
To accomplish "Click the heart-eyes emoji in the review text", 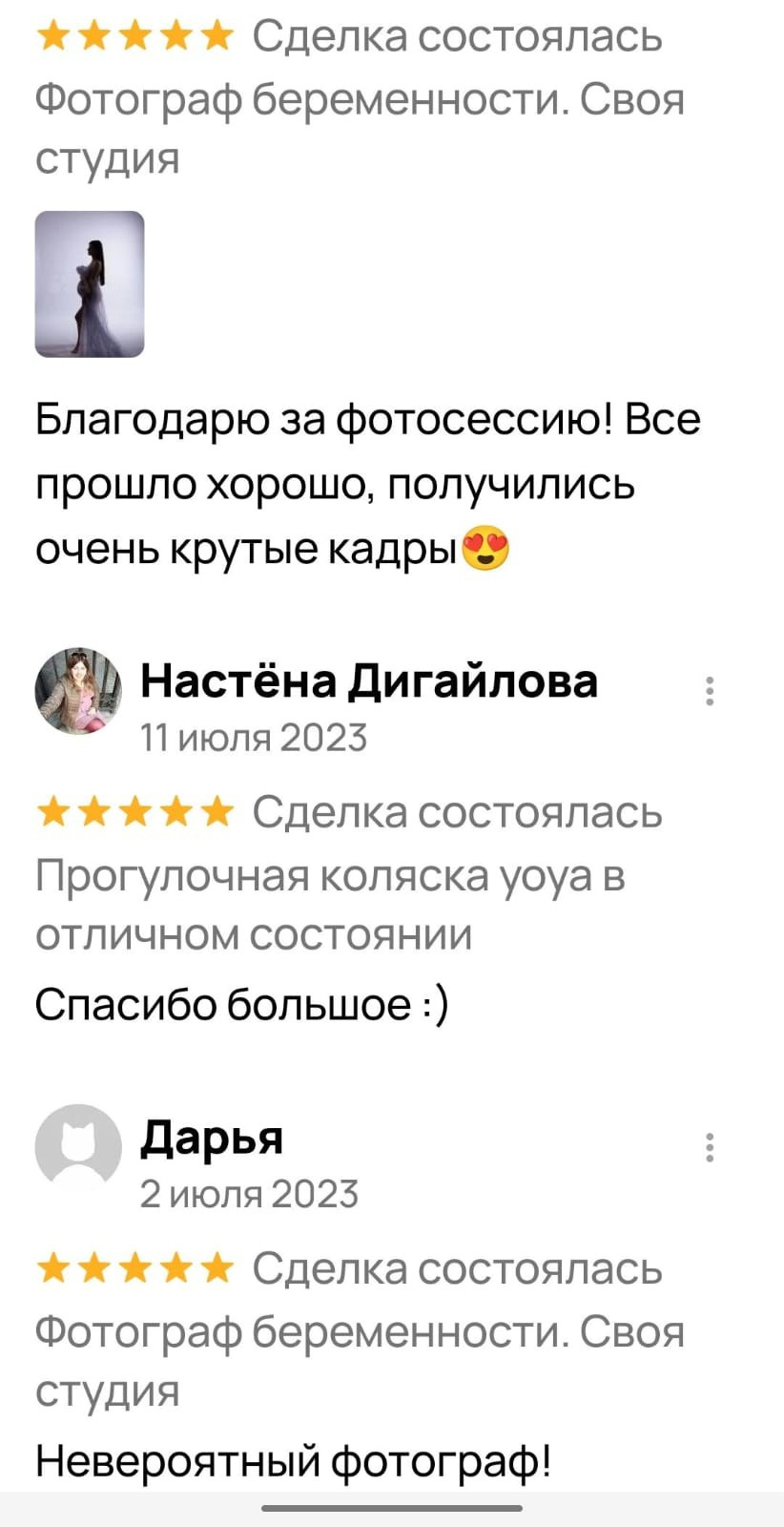I will tap(485, 548).
